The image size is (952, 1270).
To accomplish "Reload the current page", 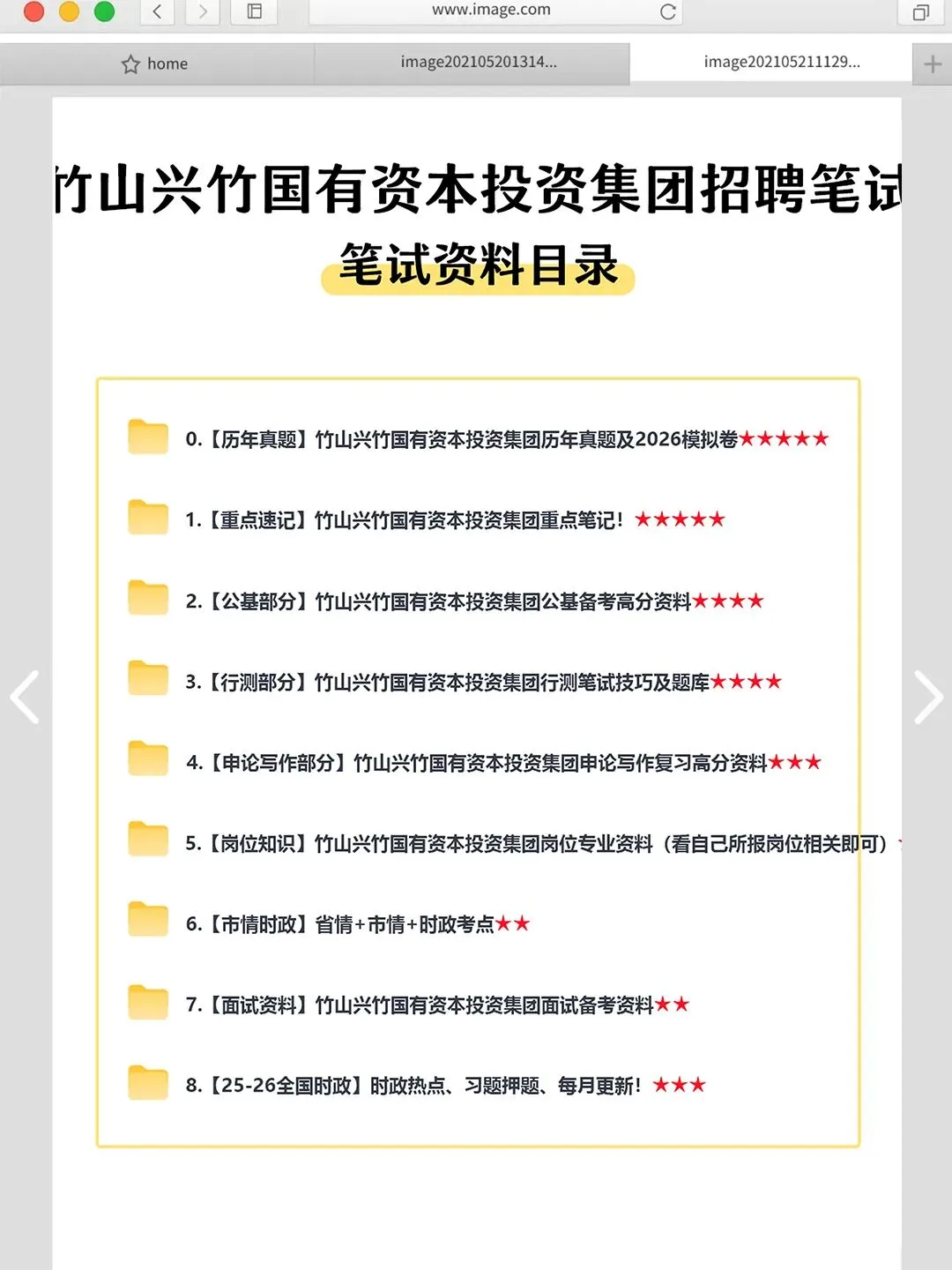I will coord(667,11).
